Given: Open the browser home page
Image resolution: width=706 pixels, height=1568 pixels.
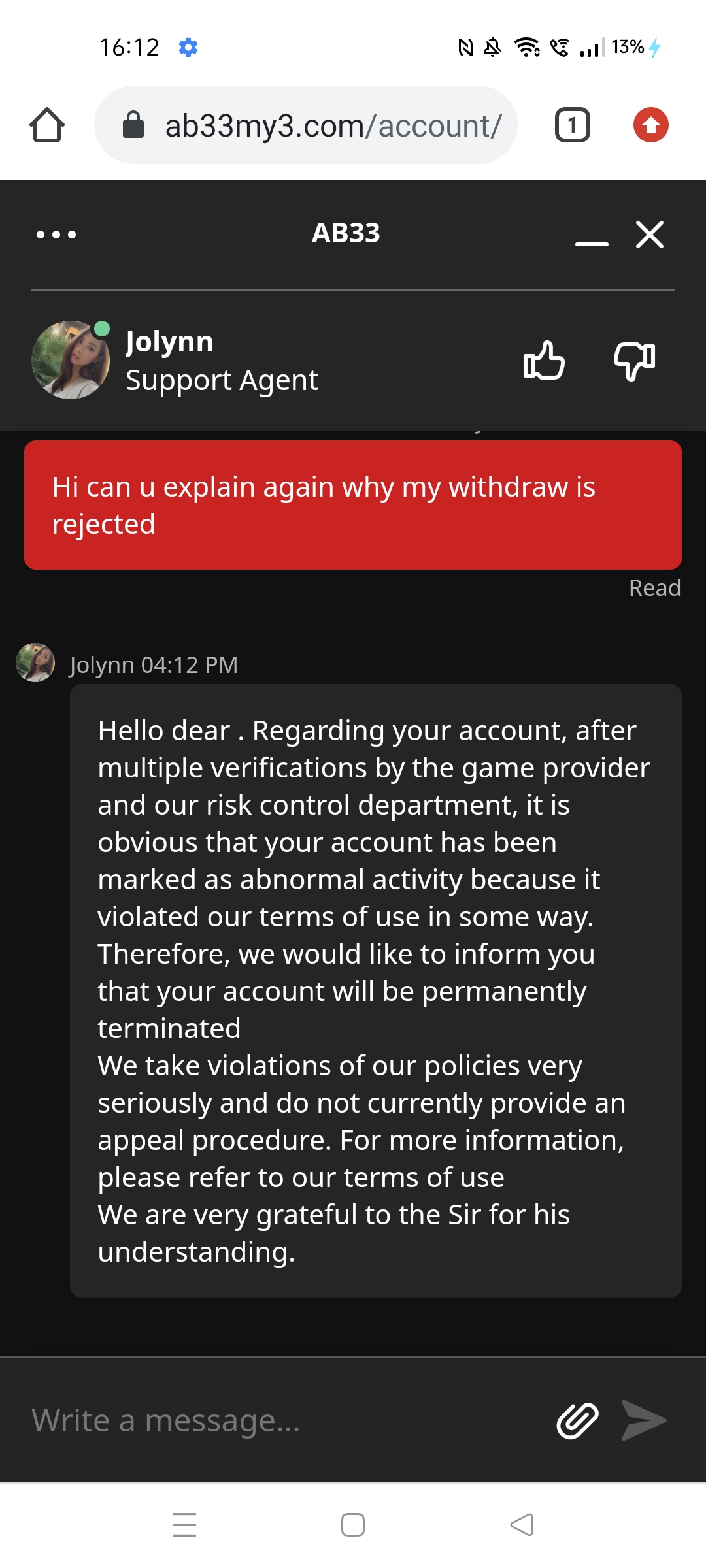Looking at the screenshot, I should point(47,125).
